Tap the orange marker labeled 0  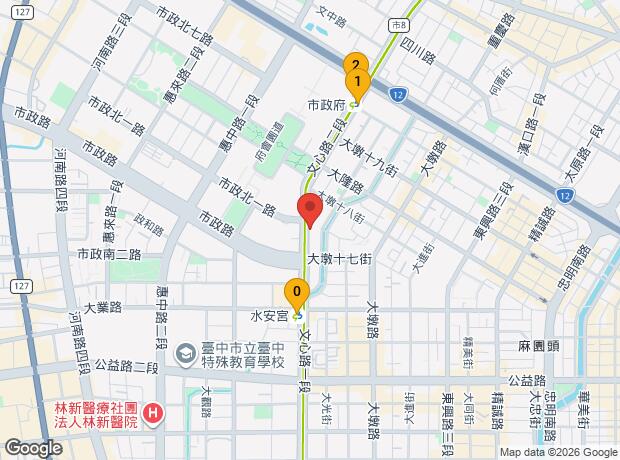297,294
